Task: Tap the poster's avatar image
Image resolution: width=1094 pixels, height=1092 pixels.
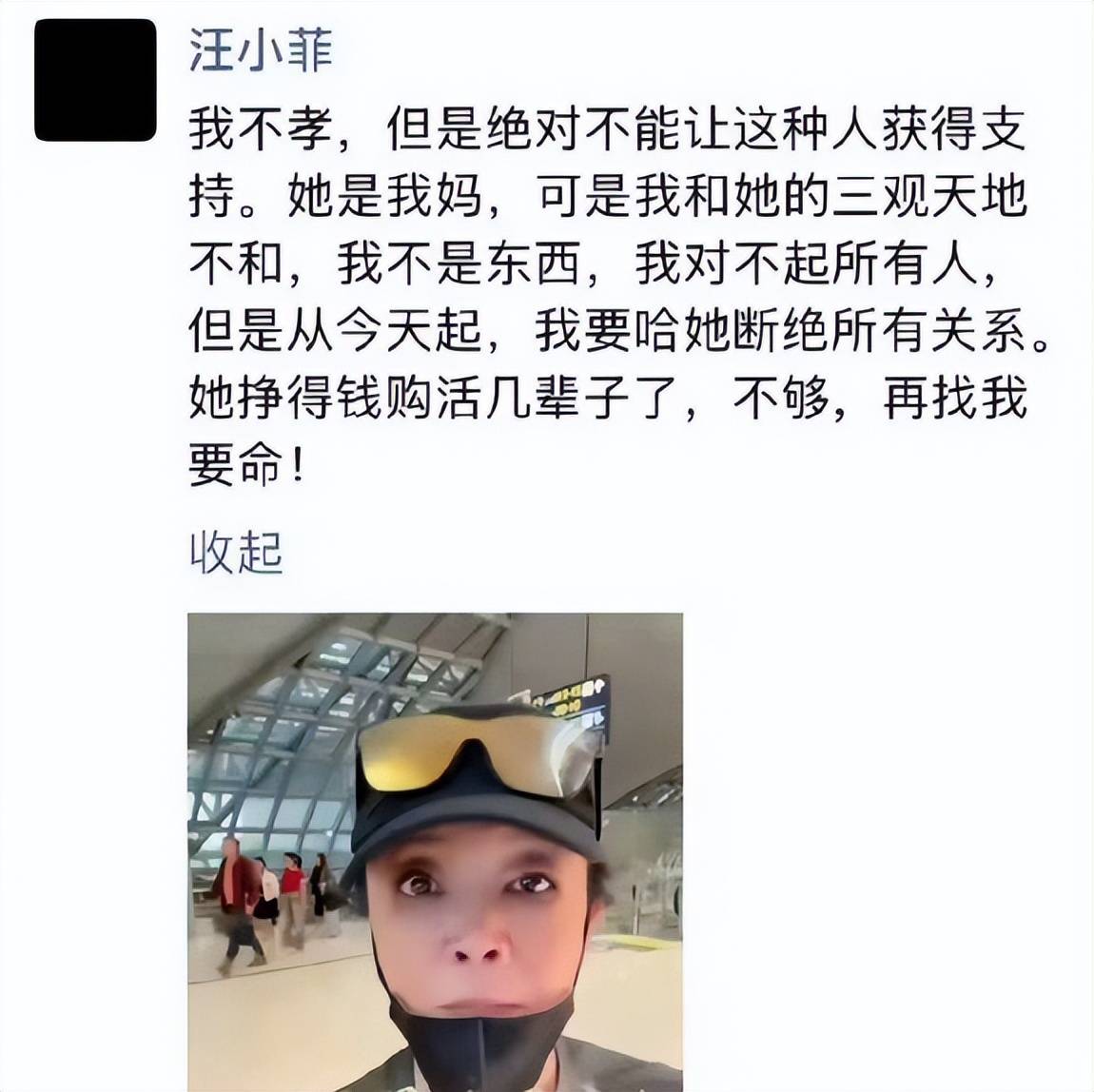Action: (x=95, y=81)
